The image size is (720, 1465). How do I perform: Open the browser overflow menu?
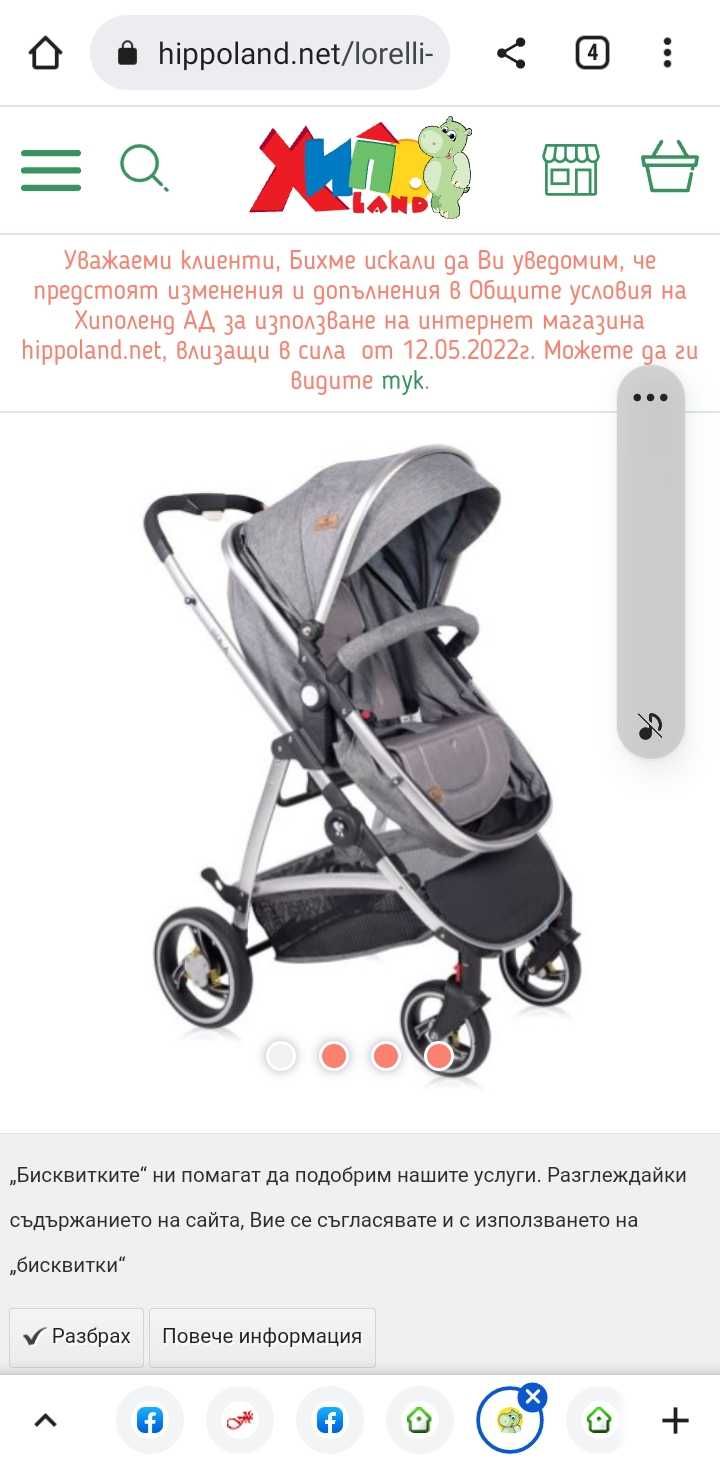click(667, 53)
